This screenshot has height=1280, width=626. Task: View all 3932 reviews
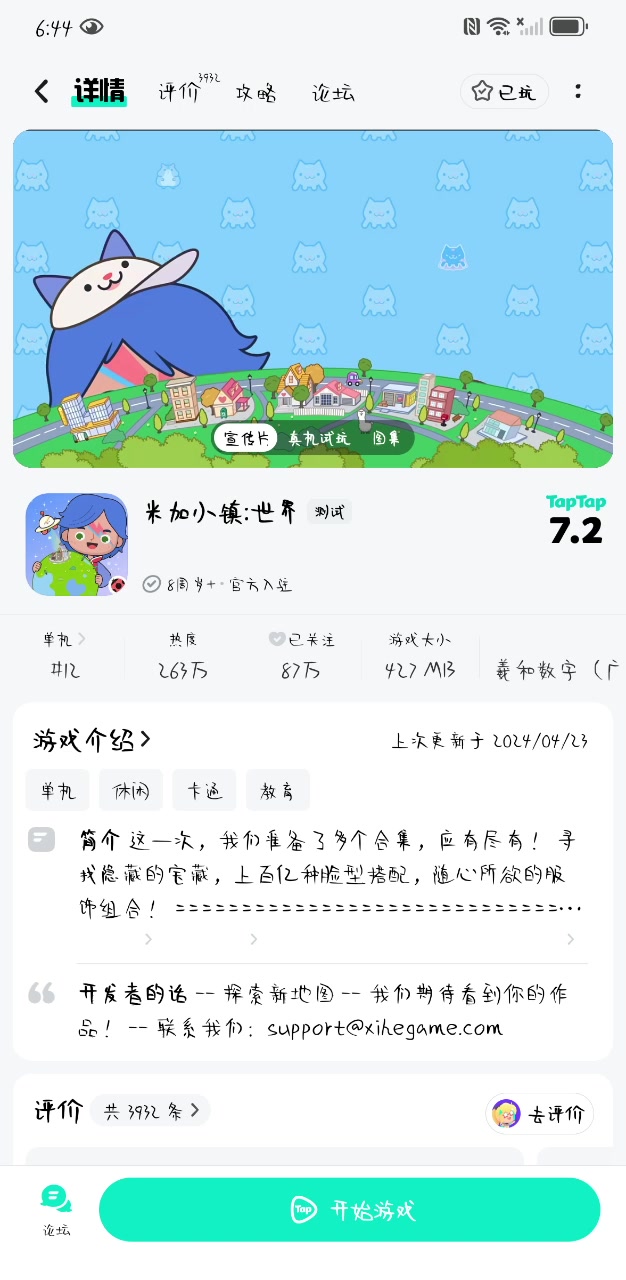(x=151, y=1111)
